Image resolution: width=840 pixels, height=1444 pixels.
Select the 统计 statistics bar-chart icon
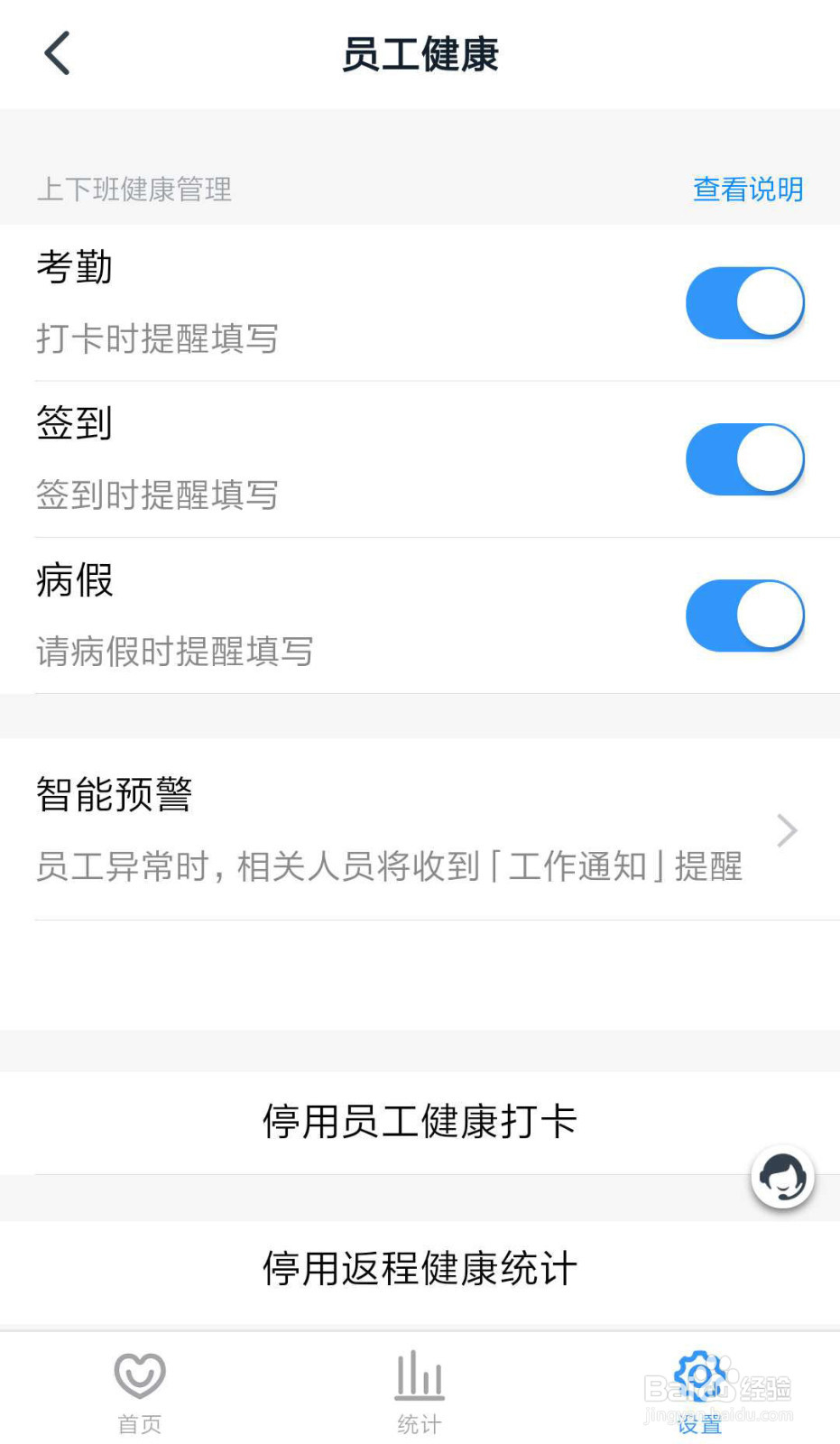[x=418, y=1375]
